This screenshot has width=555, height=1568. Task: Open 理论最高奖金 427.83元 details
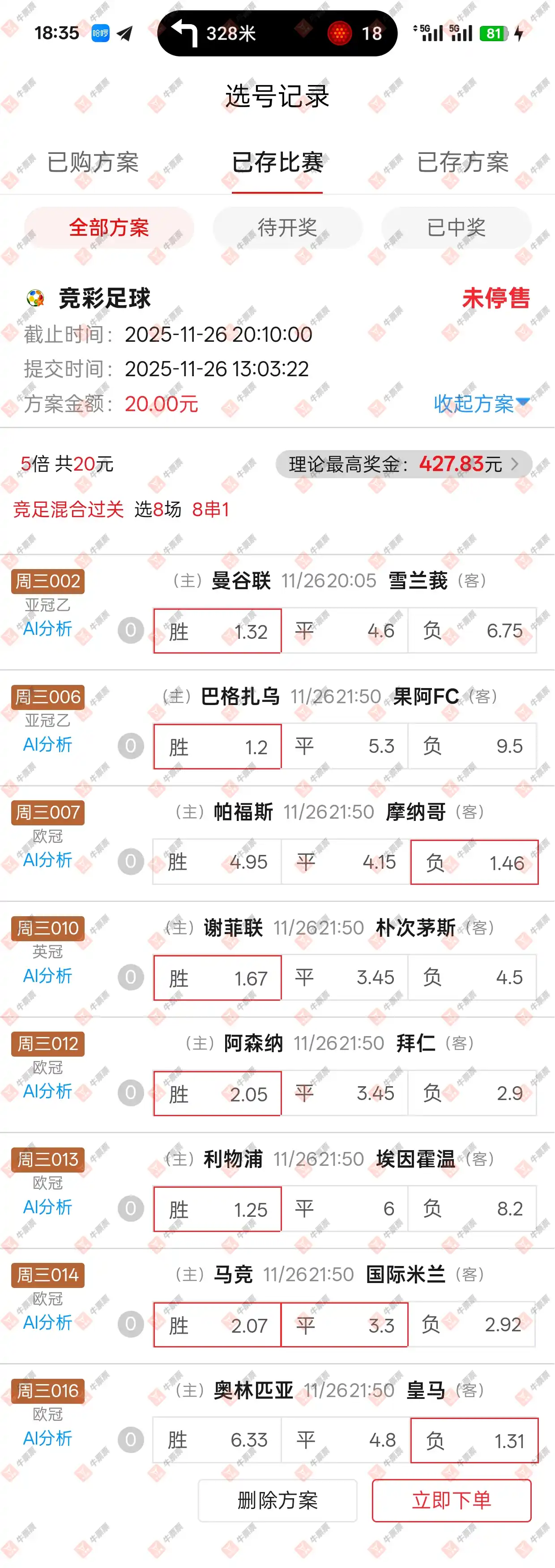pos(403,464)
